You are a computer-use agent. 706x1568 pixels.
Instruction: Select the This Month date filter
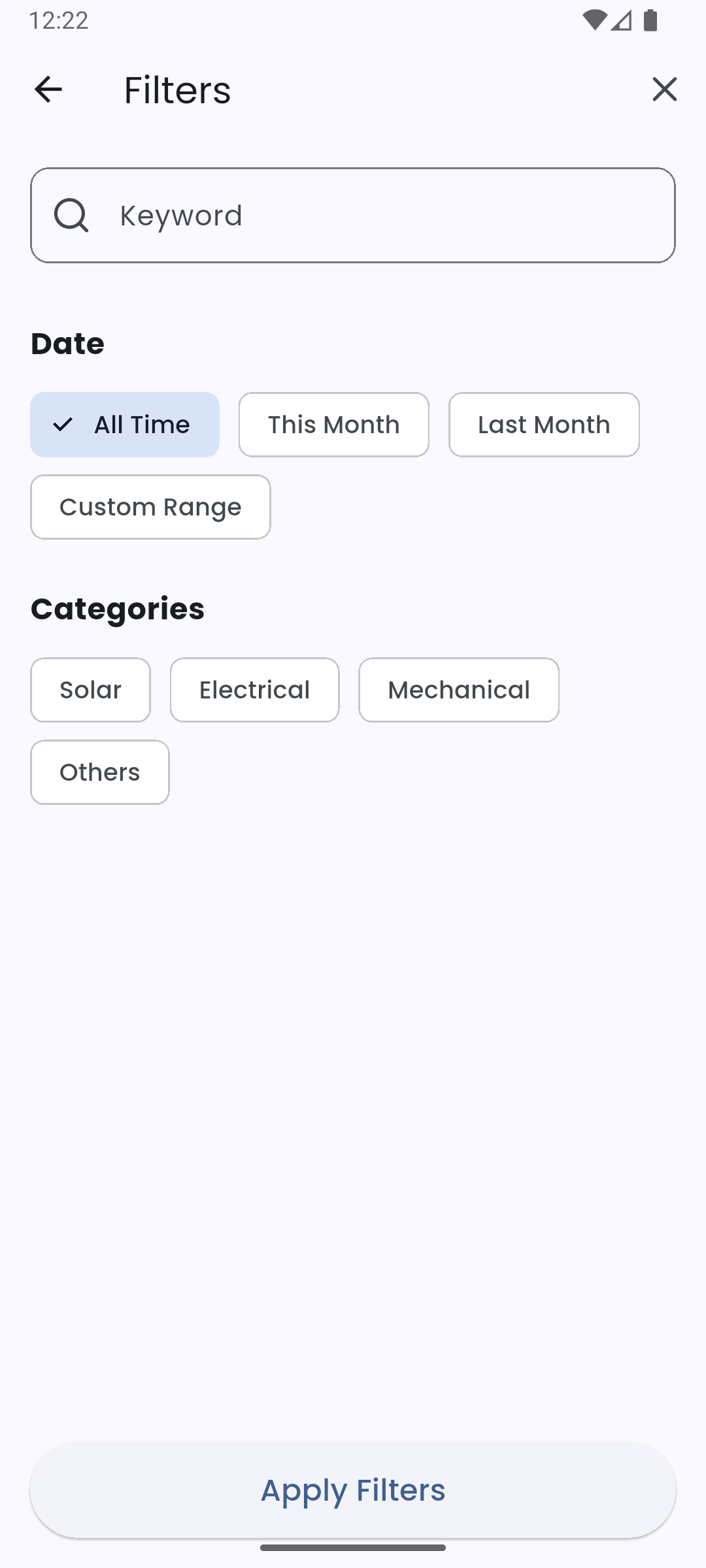pos(334,425)
